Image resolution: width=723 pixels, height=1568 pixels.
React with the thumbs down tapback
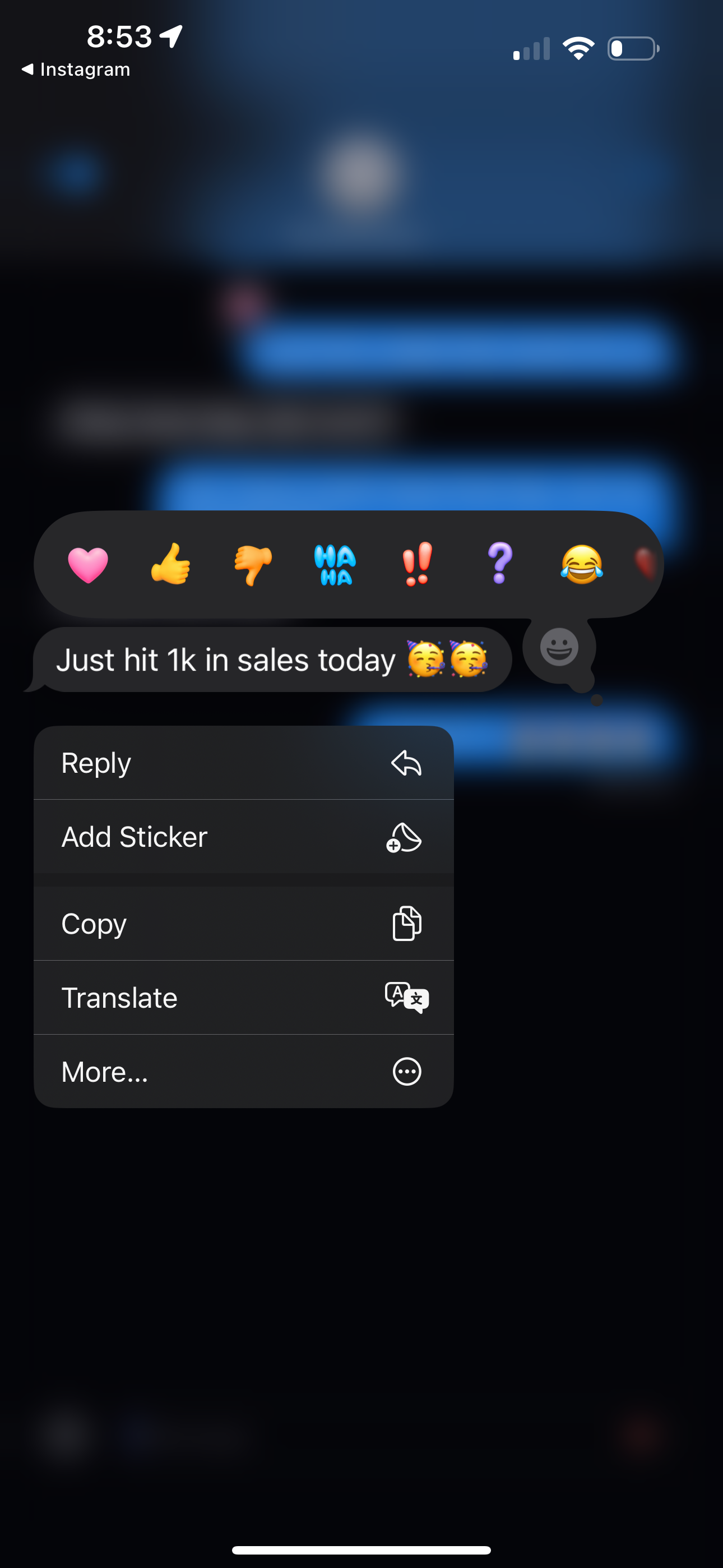pos(253,565)
